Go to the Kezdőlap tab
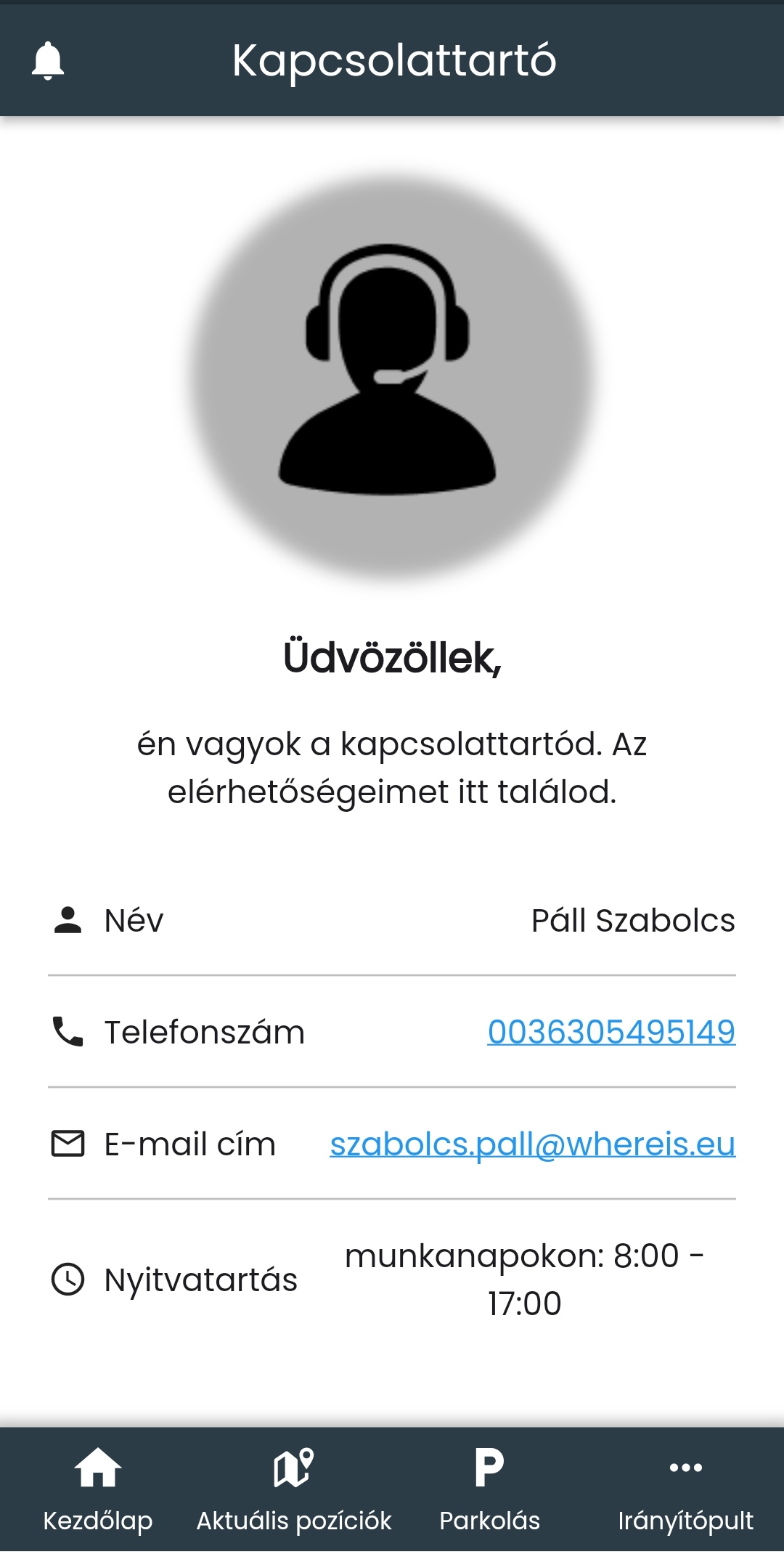 (98, 1489)
